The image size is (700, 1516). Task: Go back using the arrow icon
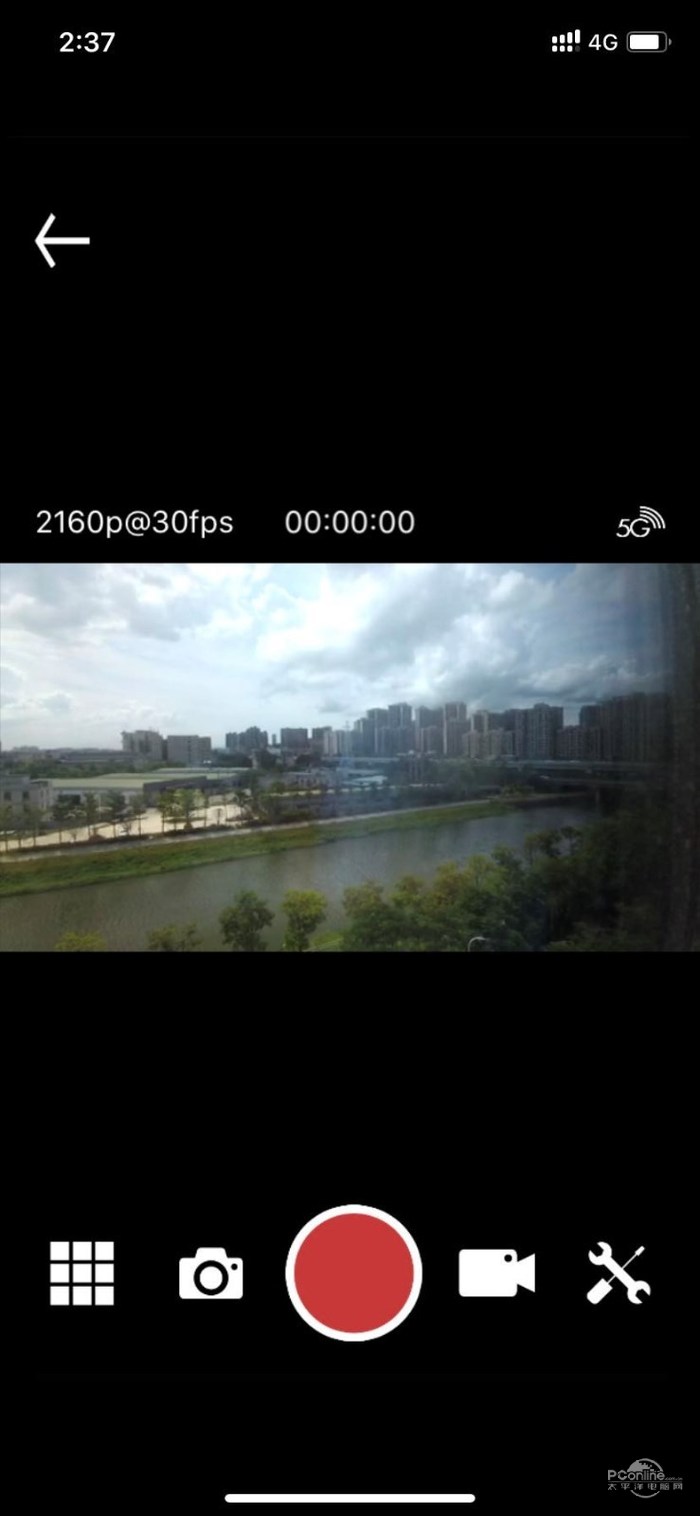[62, 240]
